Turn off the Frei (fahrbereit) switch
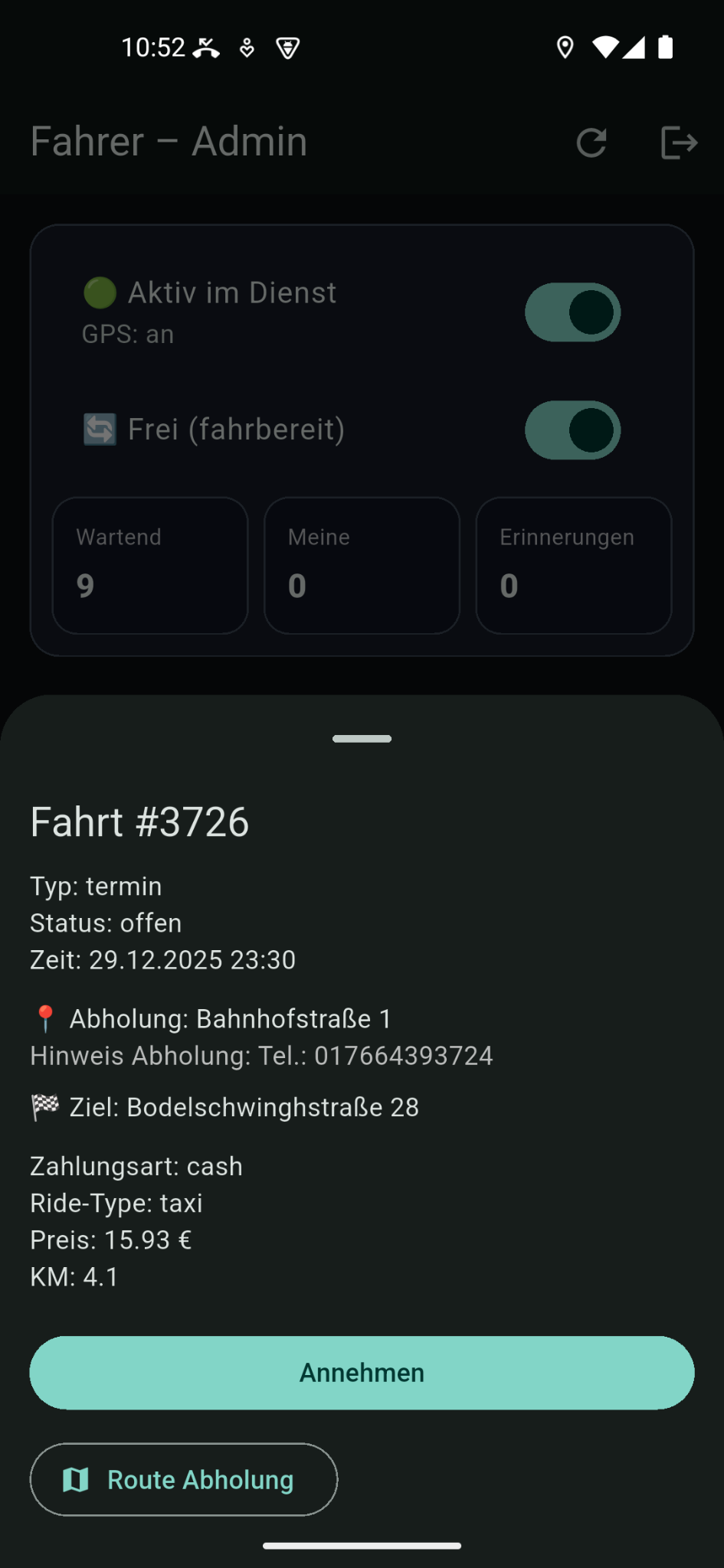Image resolution: width=724 pixels, height=1568 pixels. pyautogui.click(x=572, y=430)
